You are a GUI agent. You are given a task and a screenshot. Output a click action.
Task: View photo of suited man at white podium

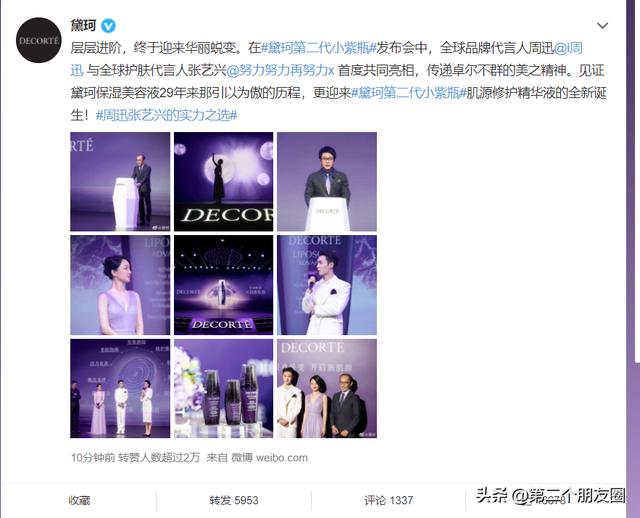(x=327, y=181)
